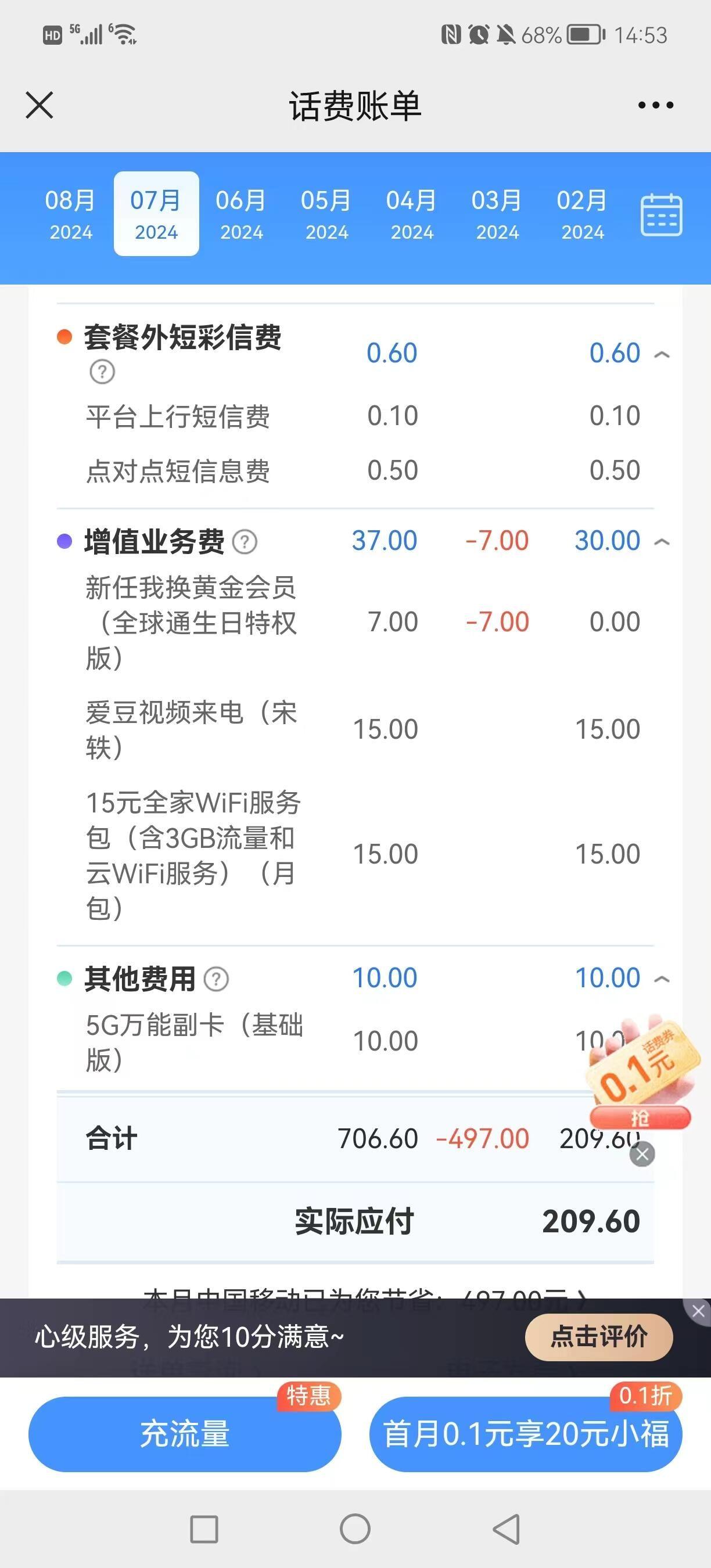Tap 点击评价 to rate the service
This screenshot has width=711, height=1568.
[x=598, y=1337]
